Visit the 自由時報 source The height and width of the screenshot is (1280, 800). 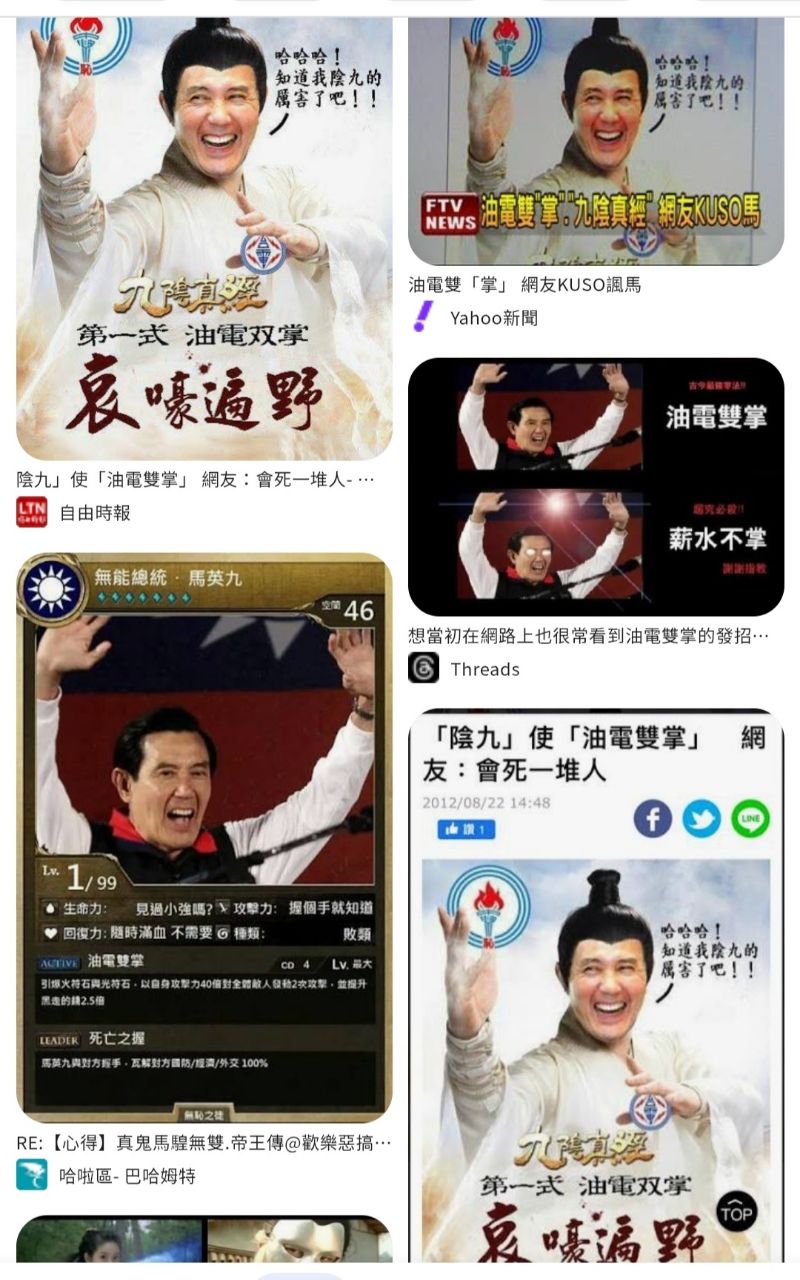pyautogui.click(x=94, y=513)
